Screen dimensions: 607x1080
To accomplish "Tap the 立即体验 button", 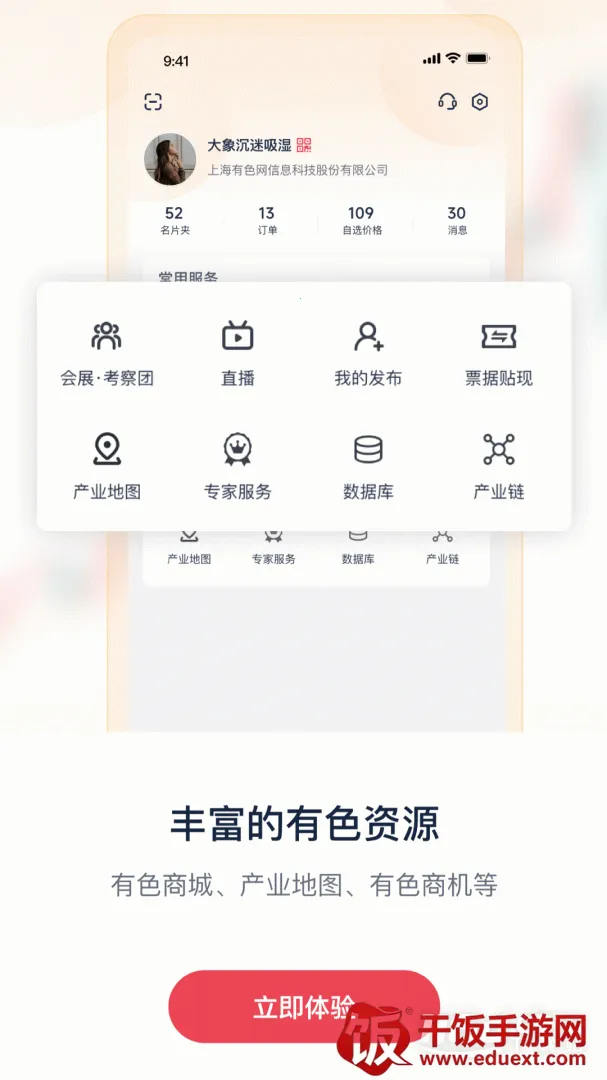I will click(x=303, y=1006).
